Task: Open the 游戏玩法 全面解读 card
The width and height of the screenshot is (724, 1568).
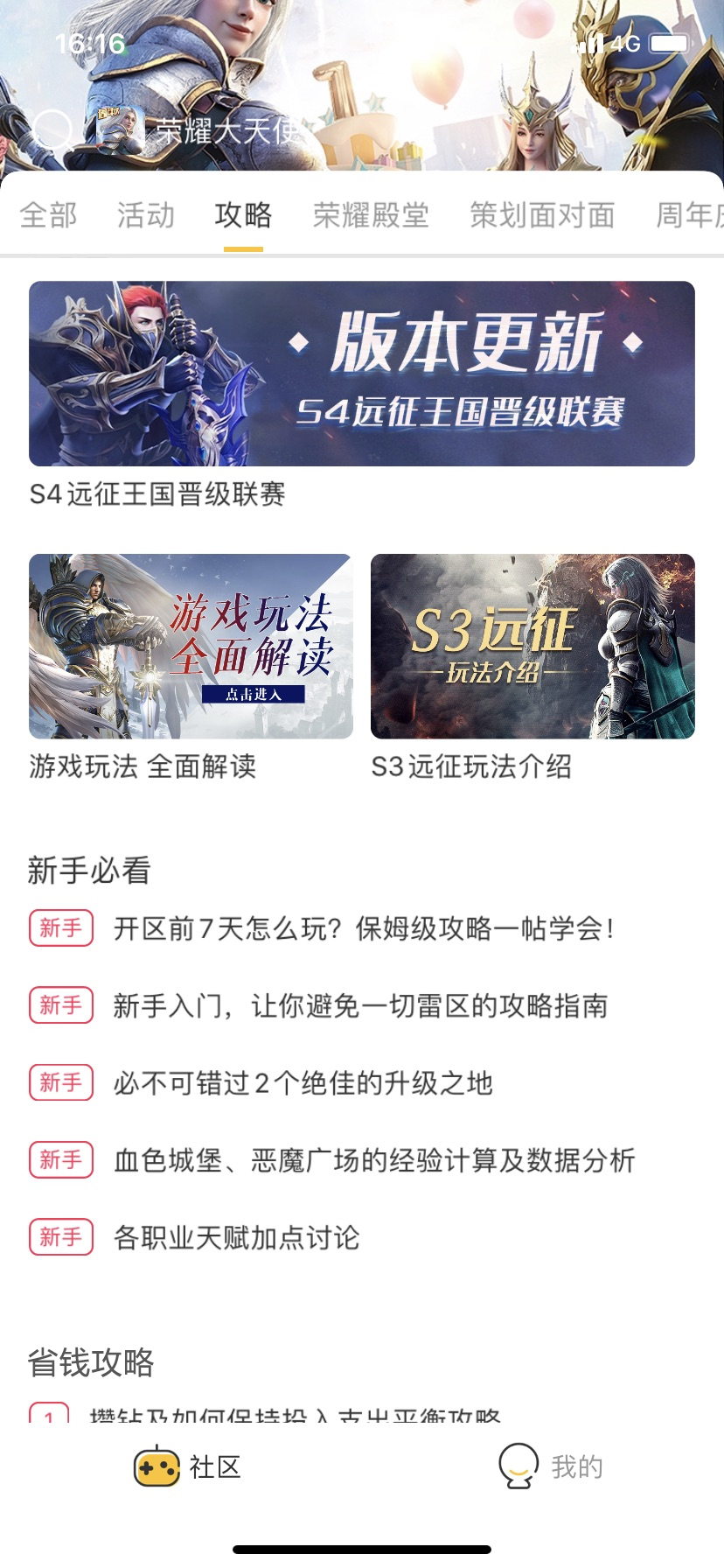Action: (x=191, y=646)
